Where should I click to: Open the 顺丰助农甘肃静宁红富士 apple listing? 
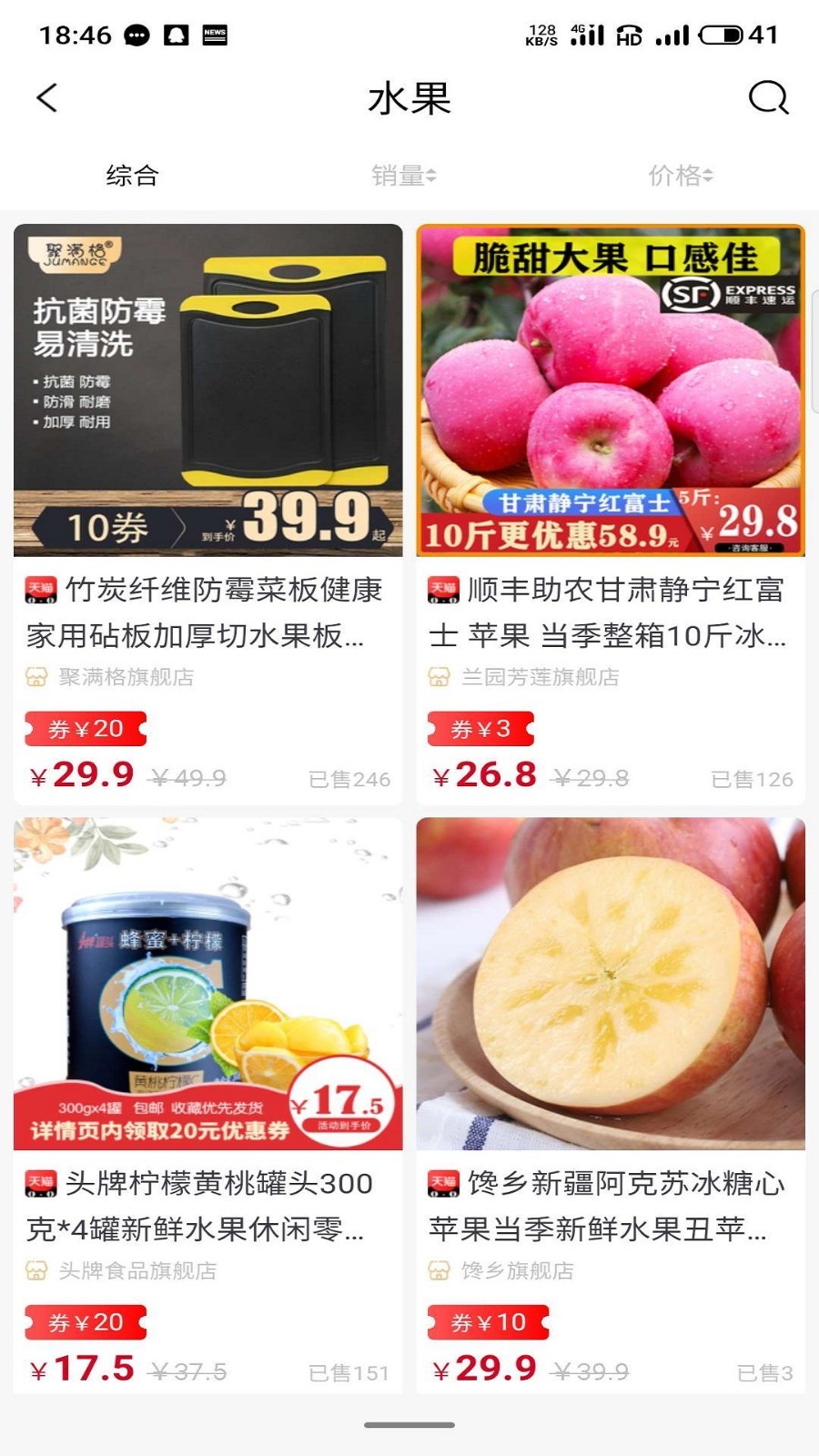coord(611,514)
